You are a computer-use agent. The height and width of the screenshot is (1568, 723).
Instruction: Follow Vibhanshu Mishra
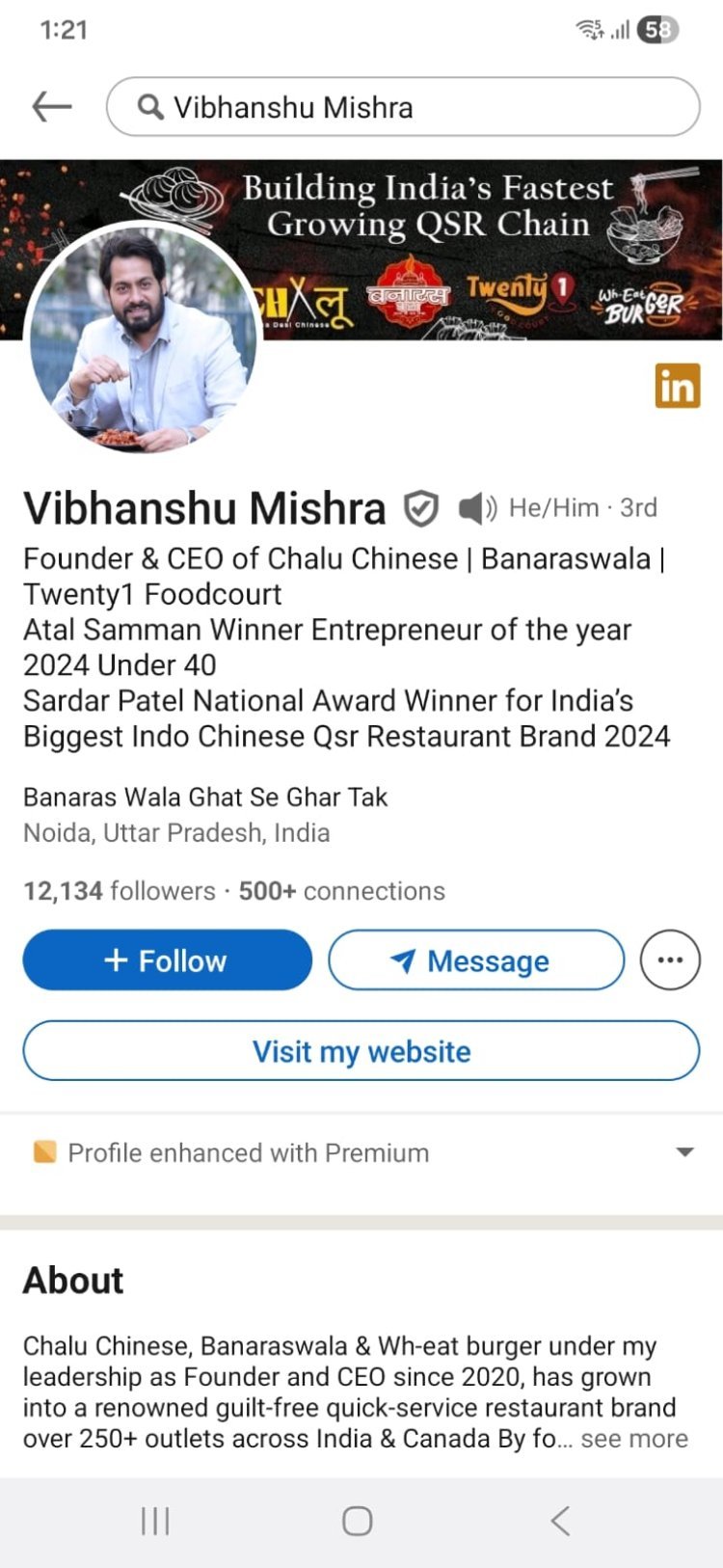click(x=167, y=960)
